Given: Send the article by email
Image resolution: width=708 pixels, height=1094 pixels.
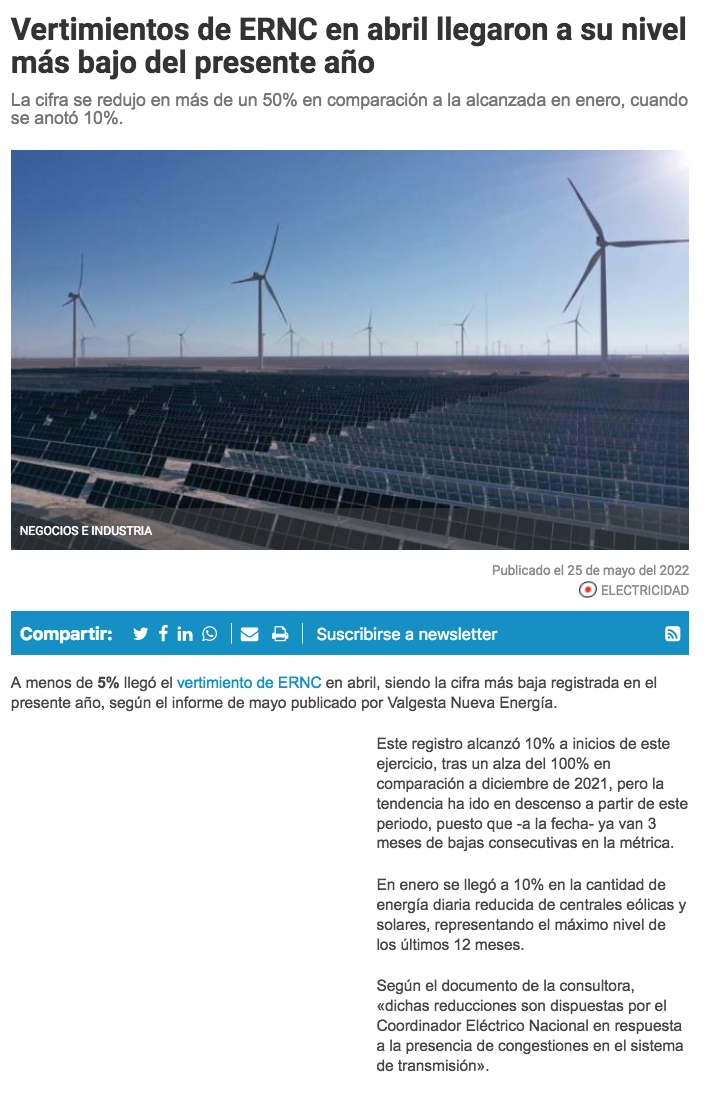Looking at the screenshot, I should [250, 634].
